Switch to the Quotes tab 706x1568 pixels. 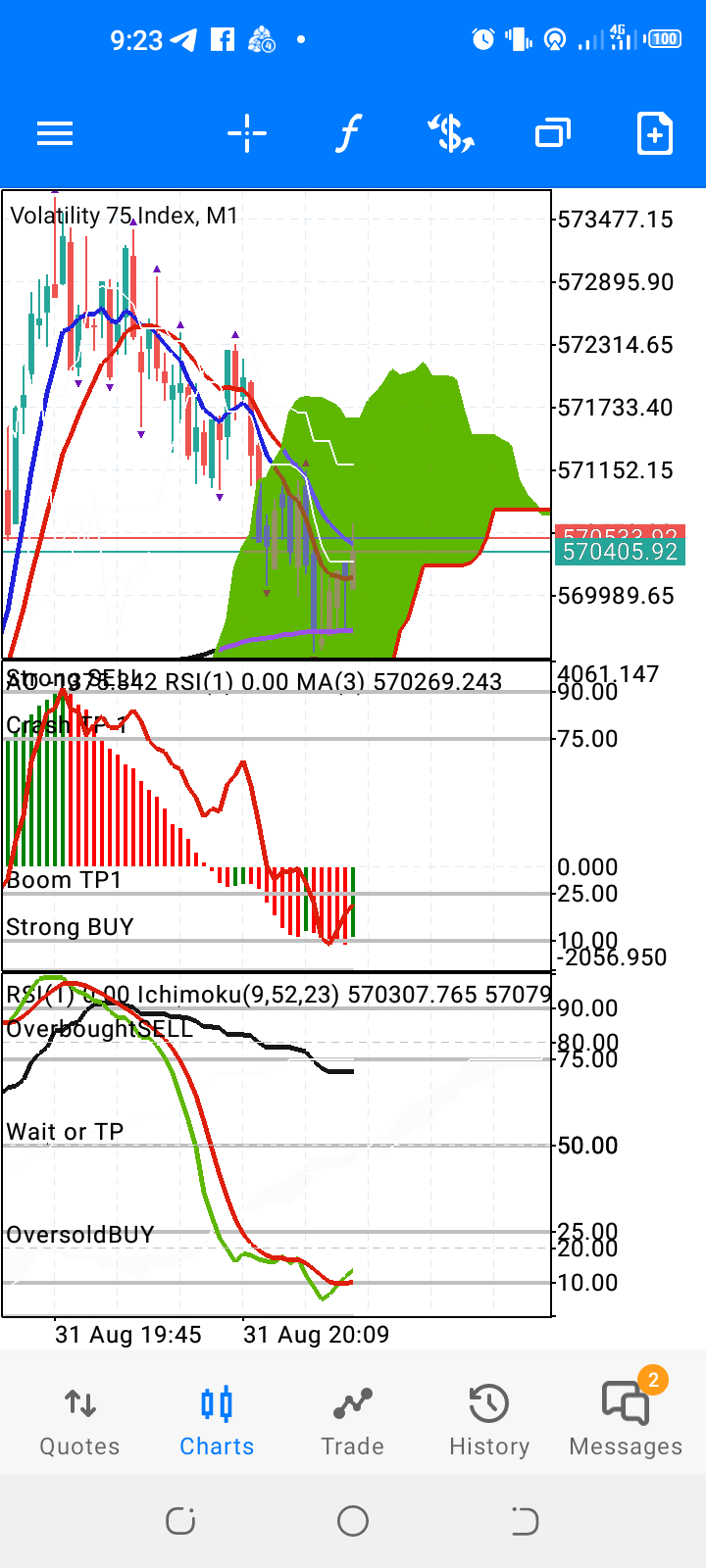tap(79, 1421)
